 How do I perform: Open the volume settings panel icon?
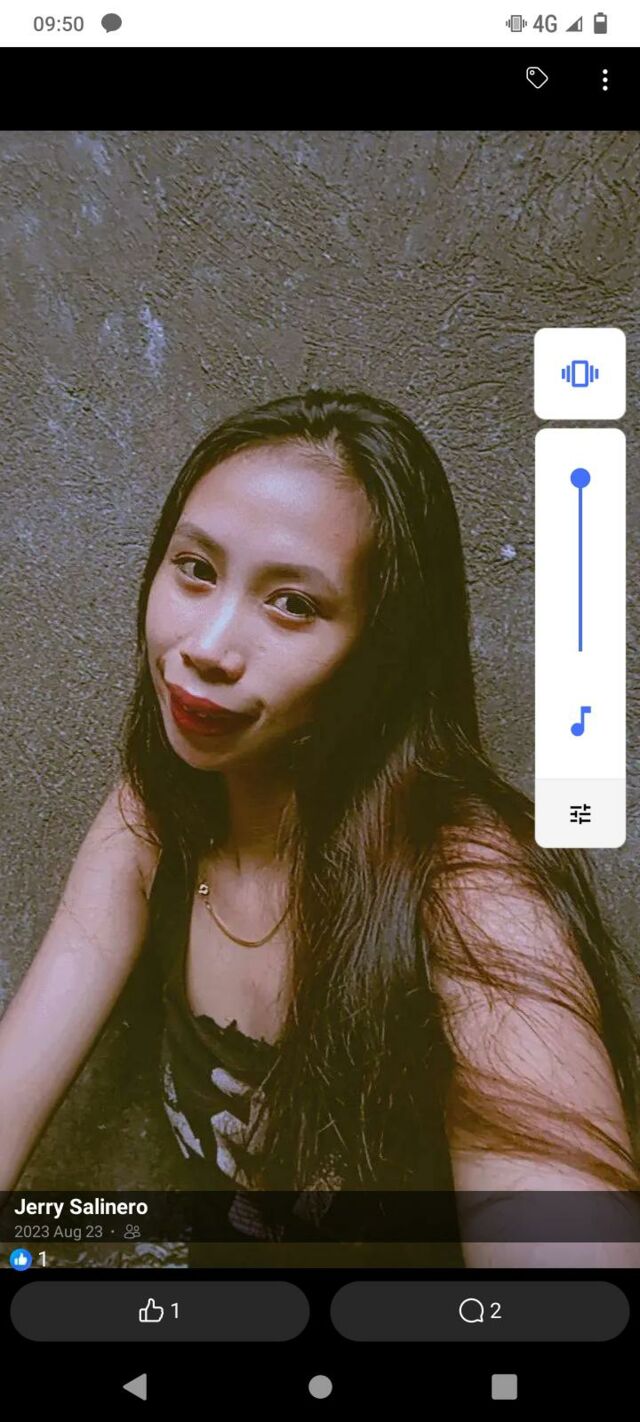click(580, 814)
